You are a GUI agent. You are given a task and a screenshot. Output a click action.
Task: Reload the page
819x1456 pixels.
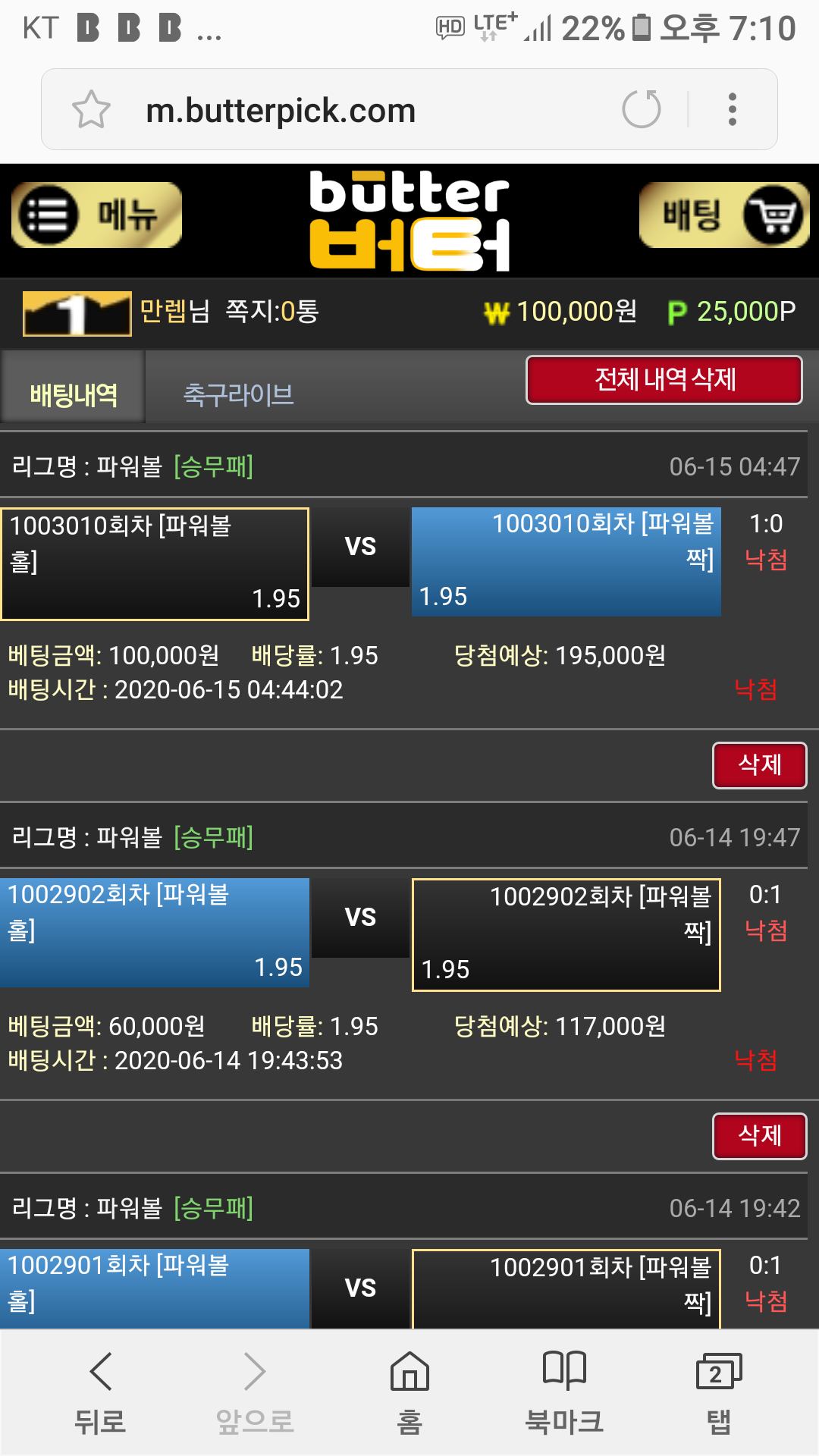click(x=642, y=109)
